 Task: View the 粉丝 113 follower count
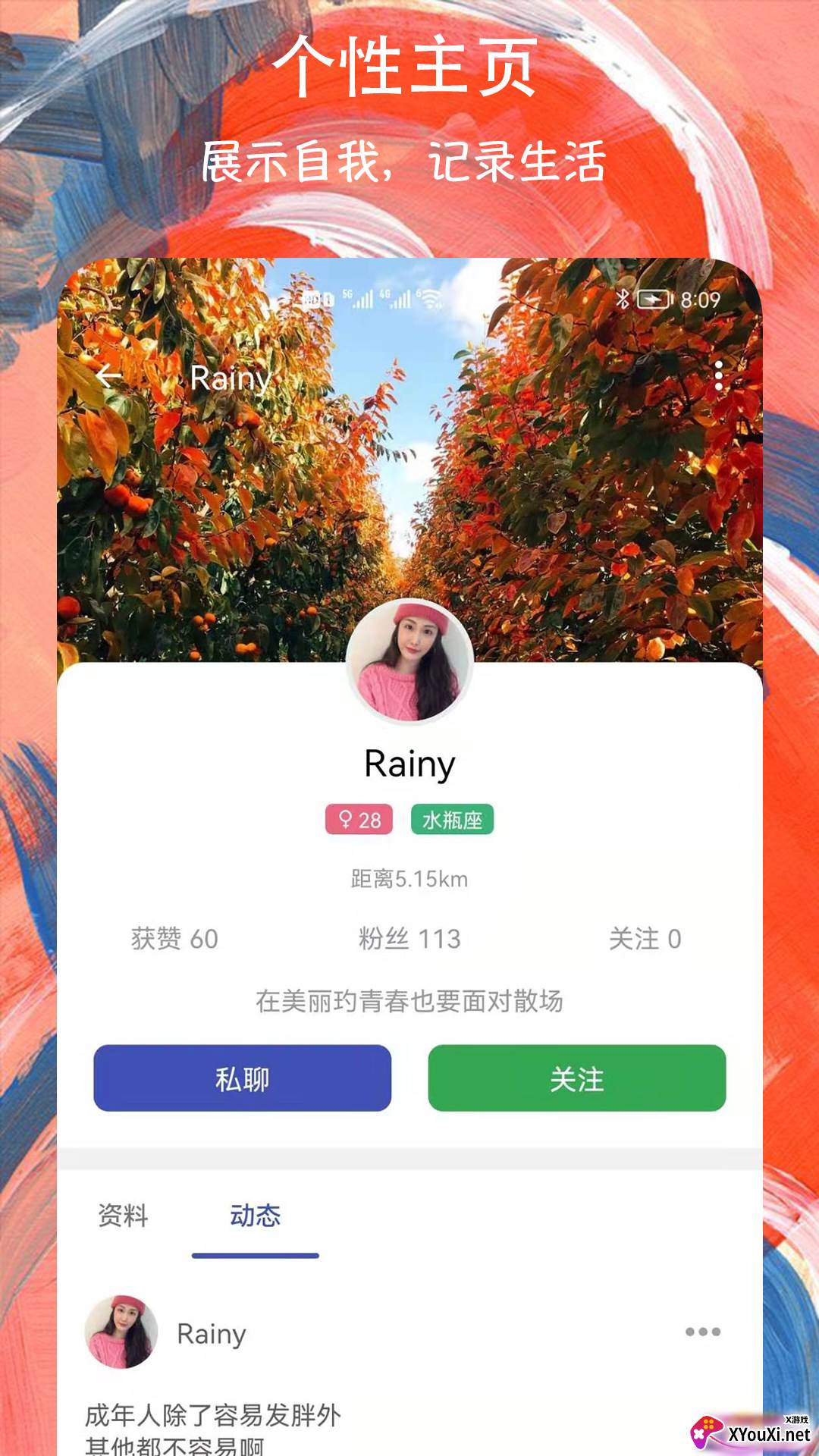(x=409, y=939)
